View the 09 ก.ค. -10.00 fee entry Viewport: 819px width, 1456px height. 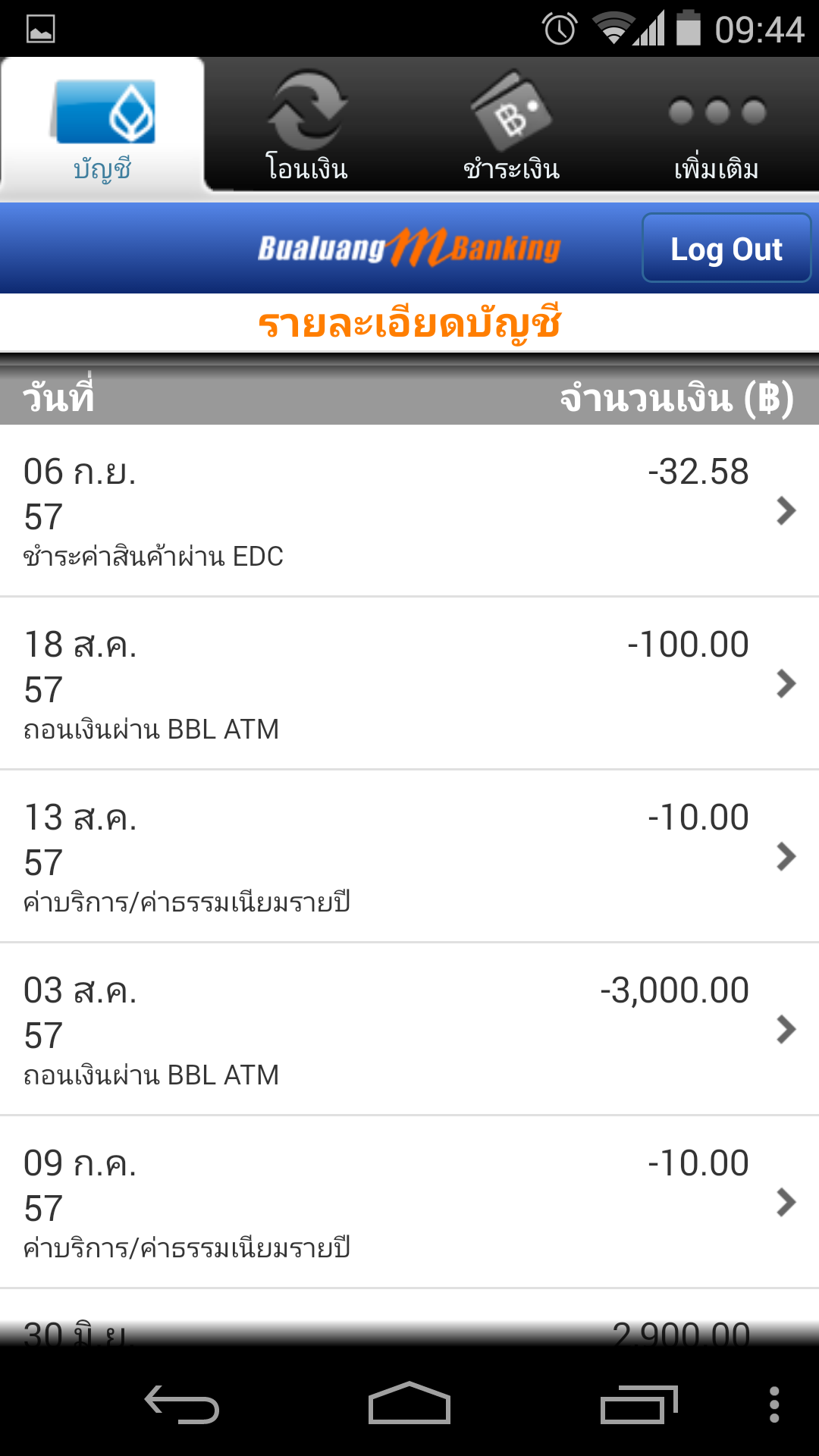409,1202
